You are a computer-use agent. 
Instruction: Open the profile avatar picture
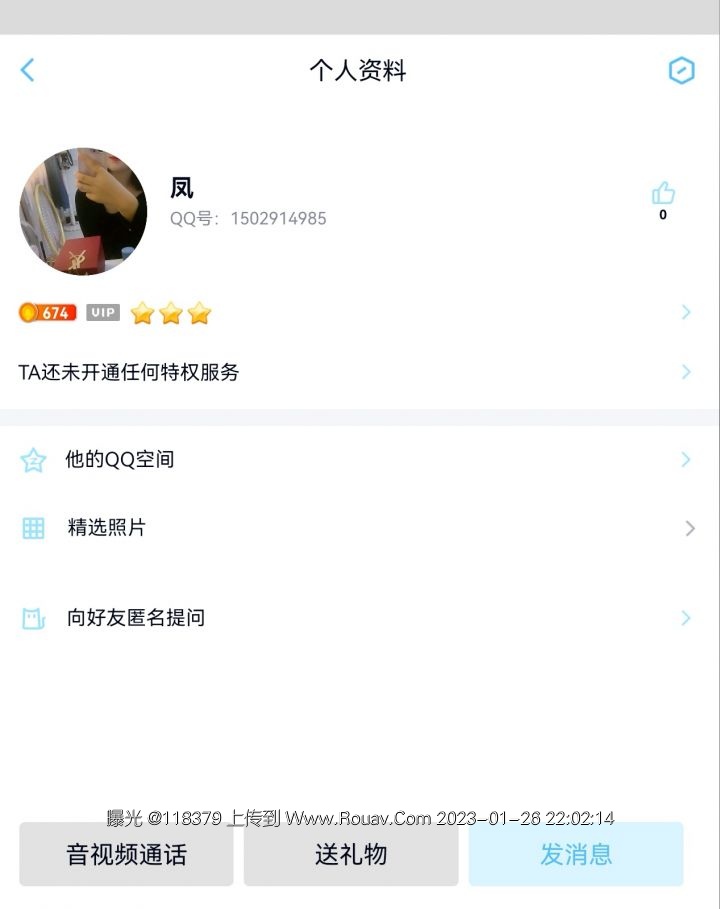pos(83,212)
